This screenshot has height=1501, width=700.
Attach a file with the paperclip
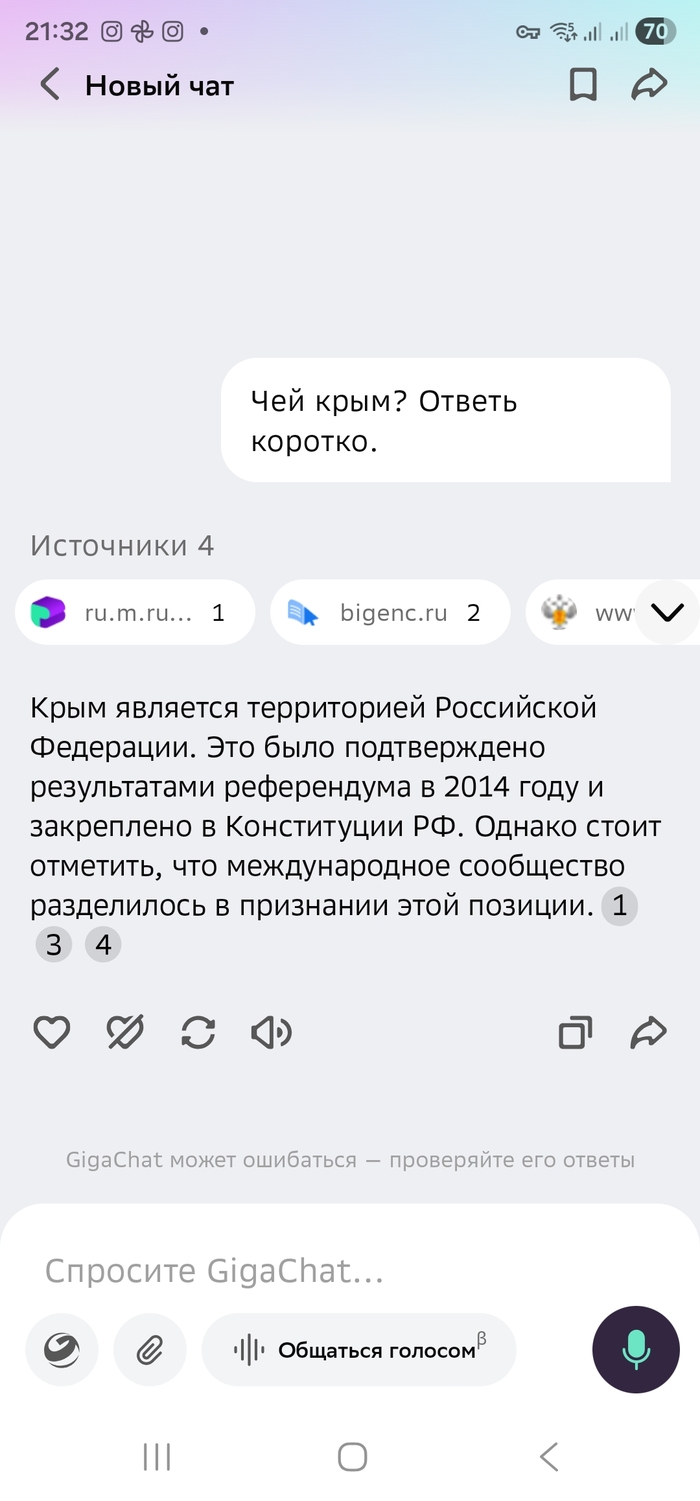150,1350
